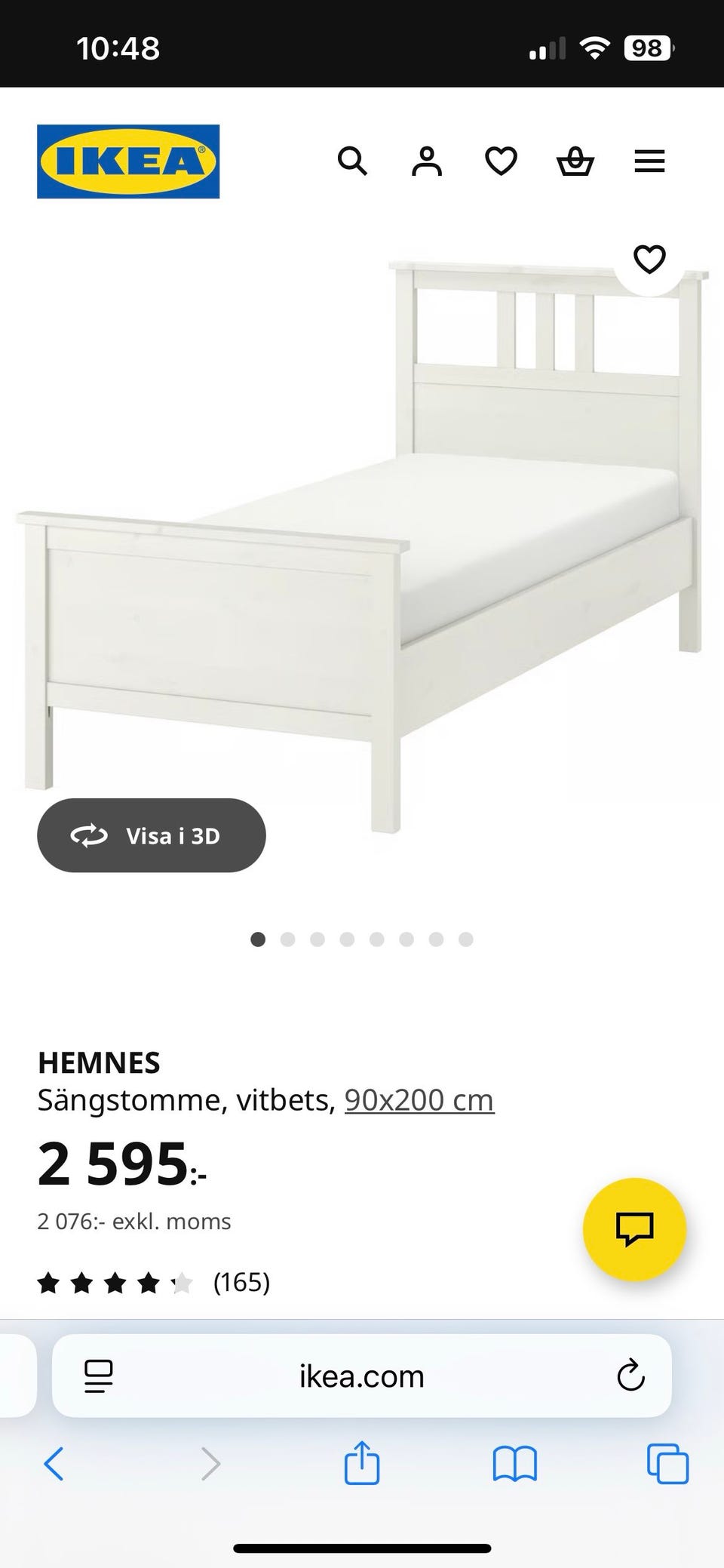The height and width of the screenshot is (1568, 724).
Task: Open the 165 customer reviews
Action: click(241, 1282)
